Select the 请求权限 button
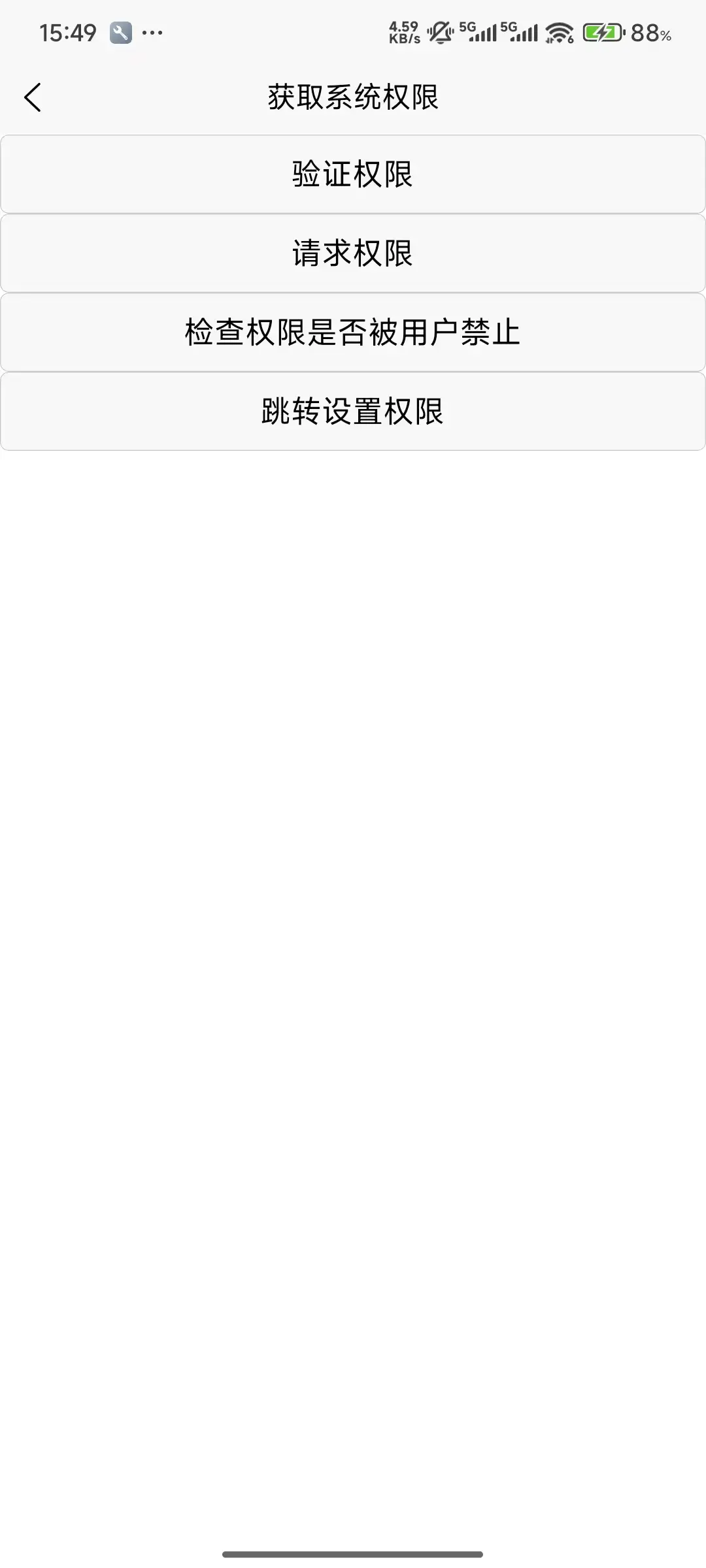The height and width of the screenshot is (1568, 706). click(353, 253)
